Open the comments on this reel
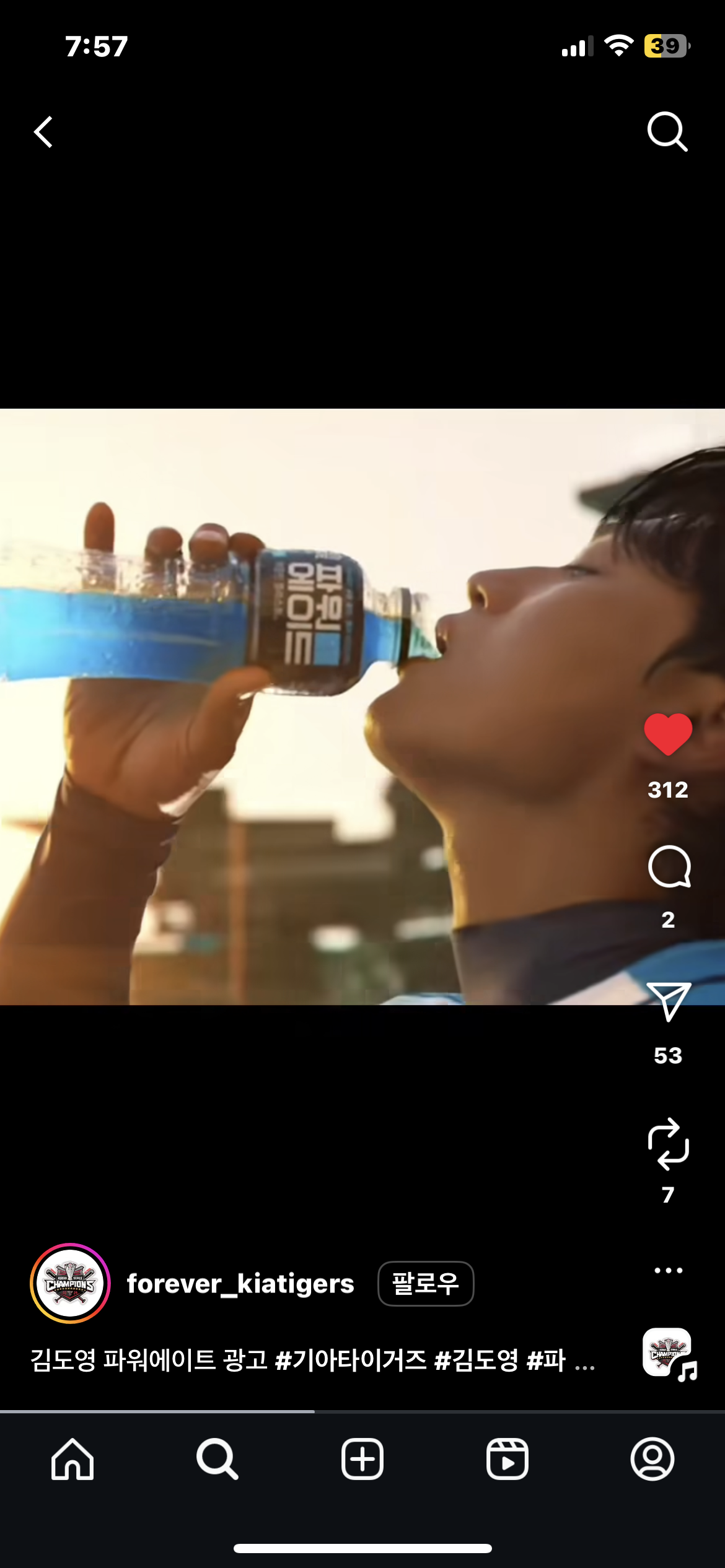Screen dimensions: 725x1568 pyautogui.click(x=669, y=866)
